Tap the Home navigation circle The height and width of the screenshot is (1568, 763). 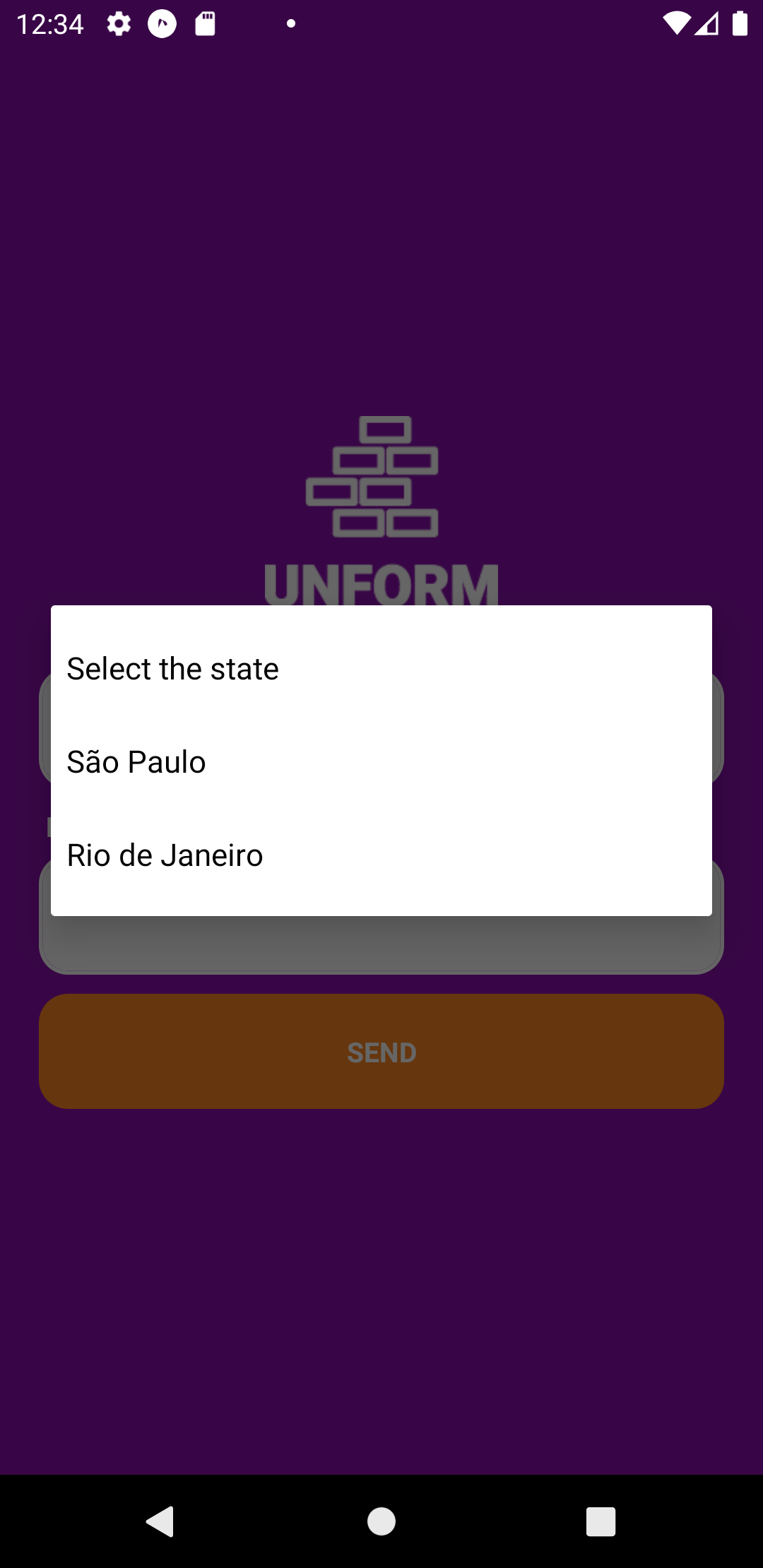[x=381, y=1521]
